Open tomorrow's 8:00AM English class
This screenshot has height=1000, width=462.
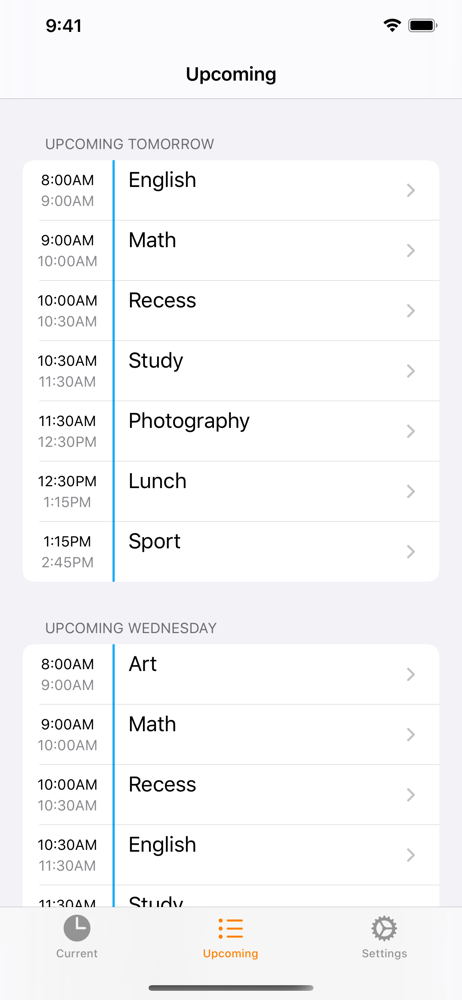point(231,191)
